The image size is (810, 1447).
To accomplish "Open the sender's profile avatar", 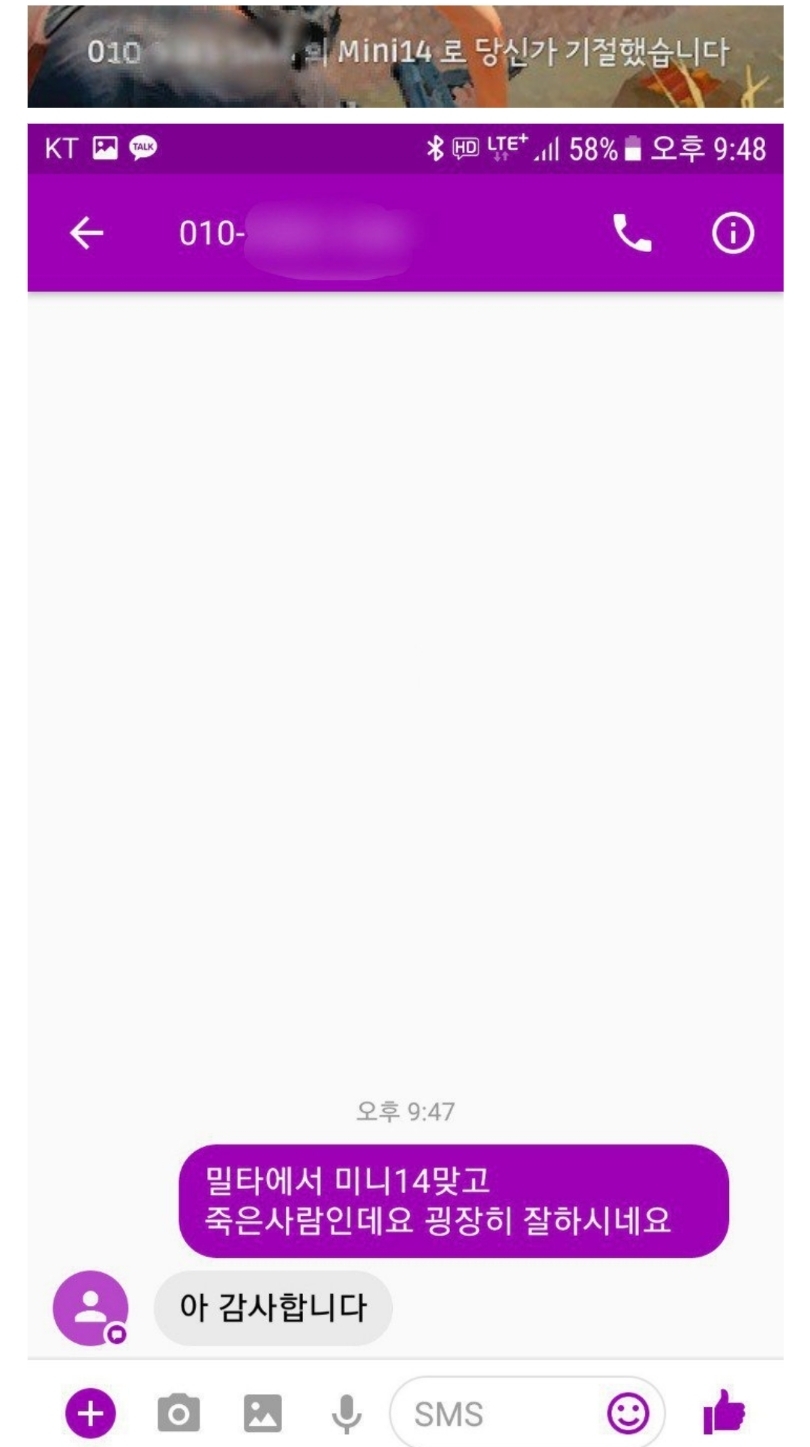I will 91,1308.
